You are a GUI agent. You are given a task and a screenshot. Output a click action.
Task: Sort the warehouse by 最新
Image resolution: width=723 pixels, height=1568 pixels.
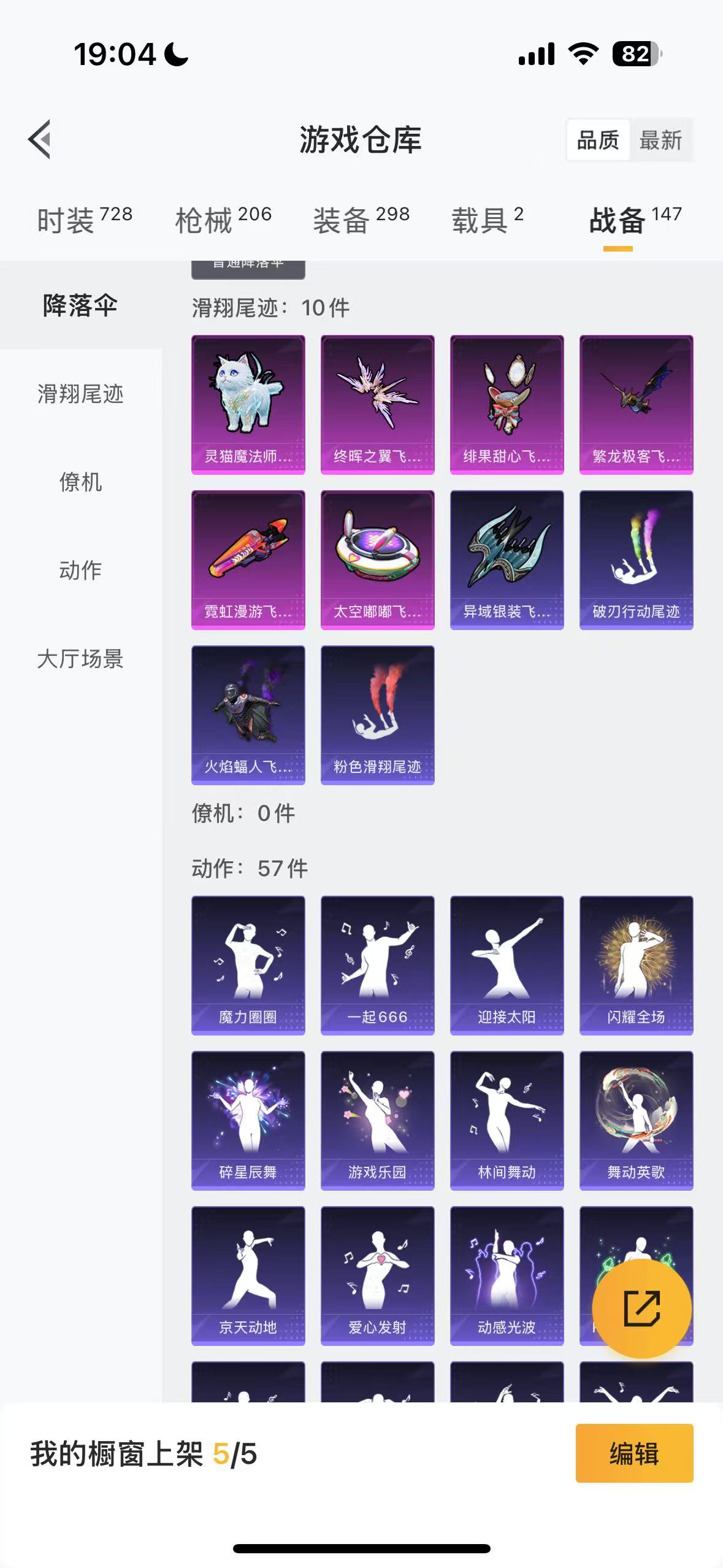[x=660, y=140]
